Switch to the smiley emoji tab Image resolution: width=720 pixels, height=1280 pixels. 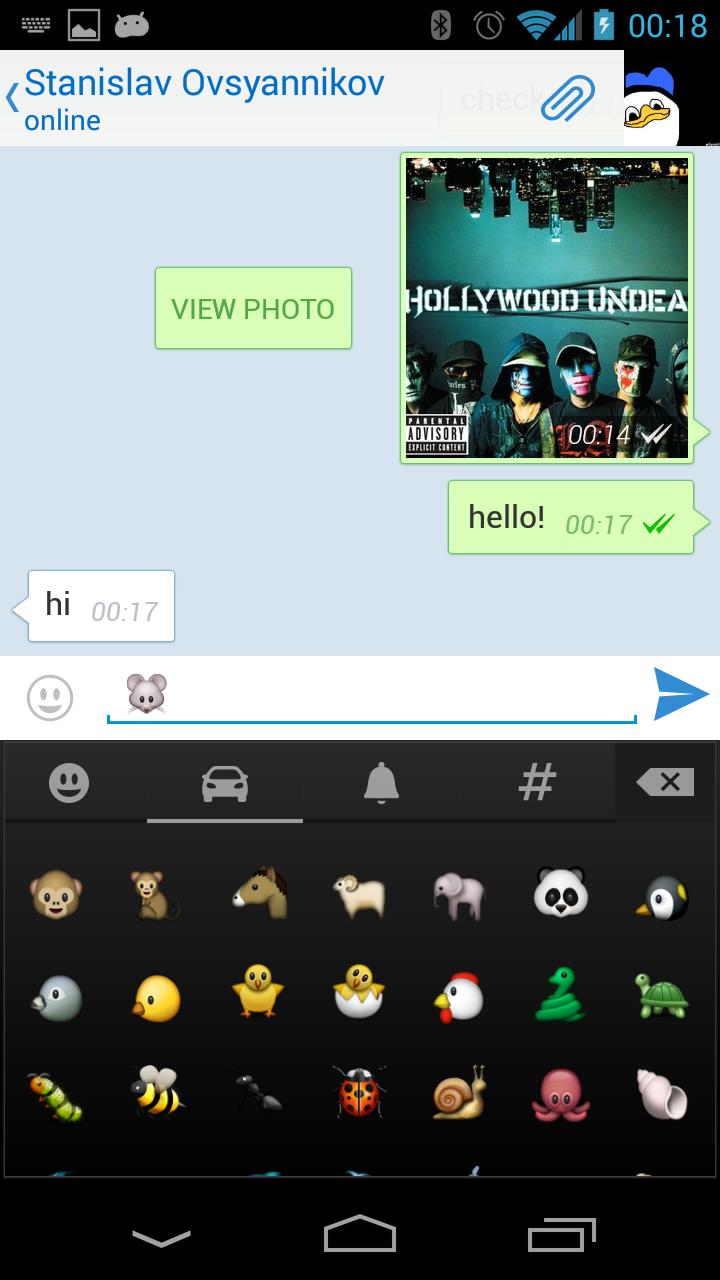coord(69,783)
